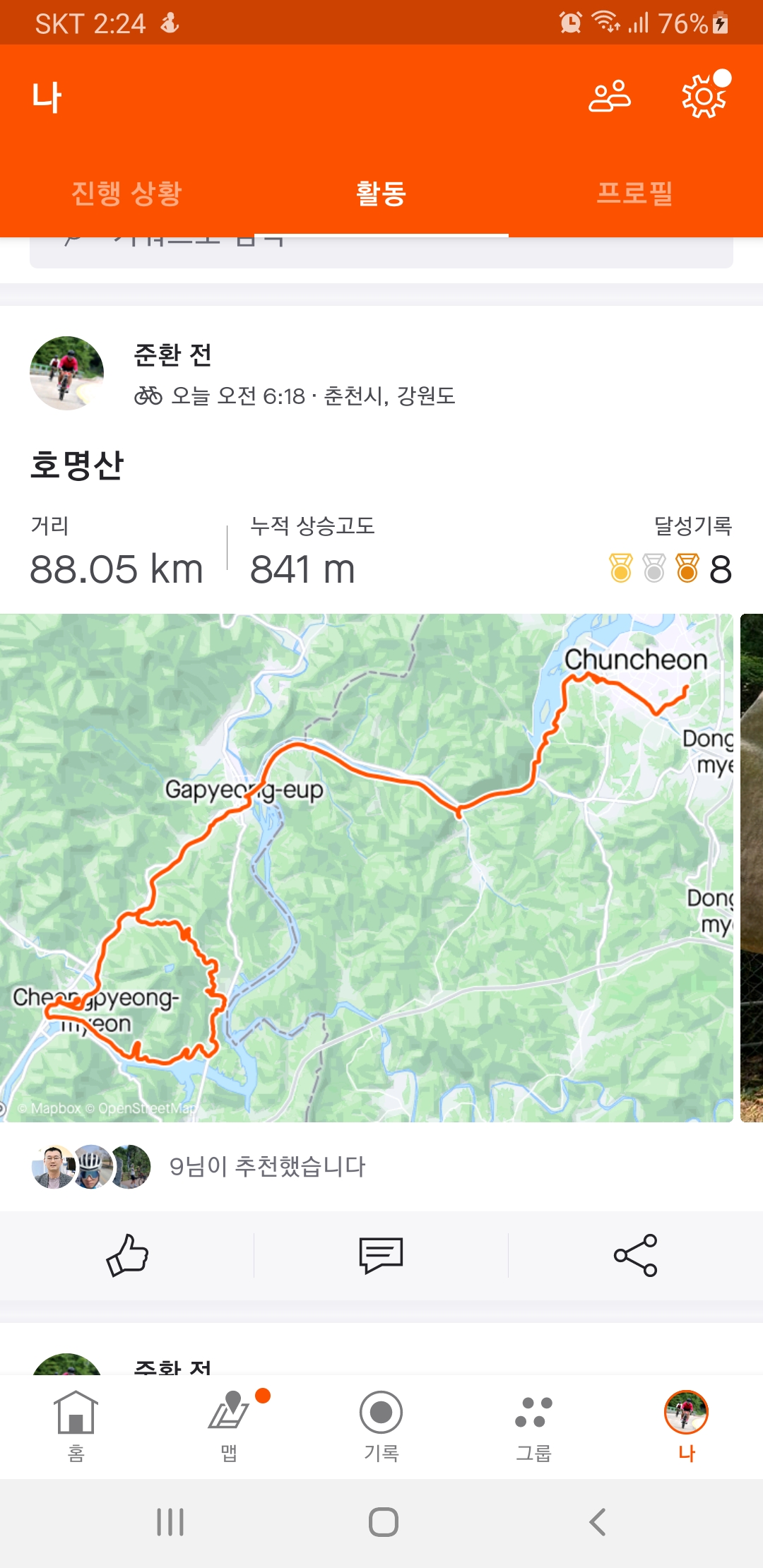Viewport: 763px width, 1568px height.
Task: Open the 호명산 activity title
Action: point(77,465)
